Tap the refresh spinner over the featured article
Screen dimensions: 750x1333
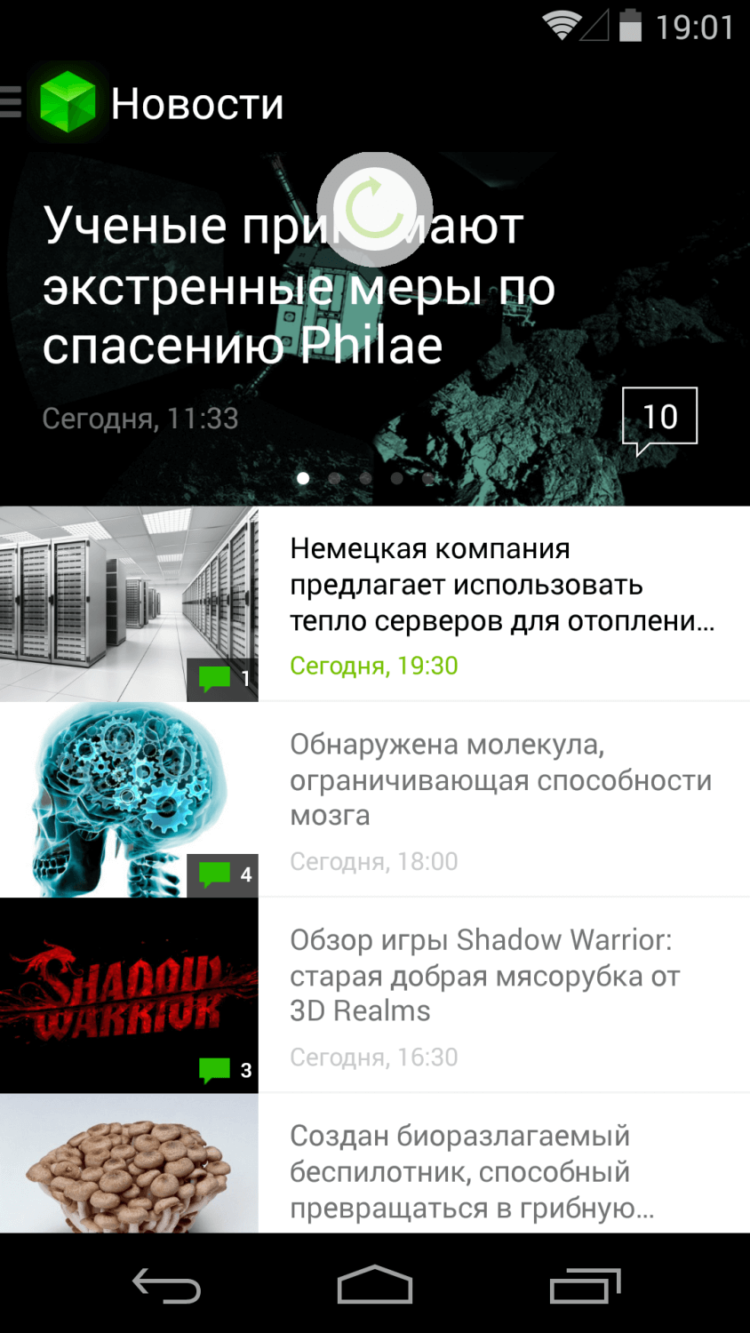(x=374, y=207)
